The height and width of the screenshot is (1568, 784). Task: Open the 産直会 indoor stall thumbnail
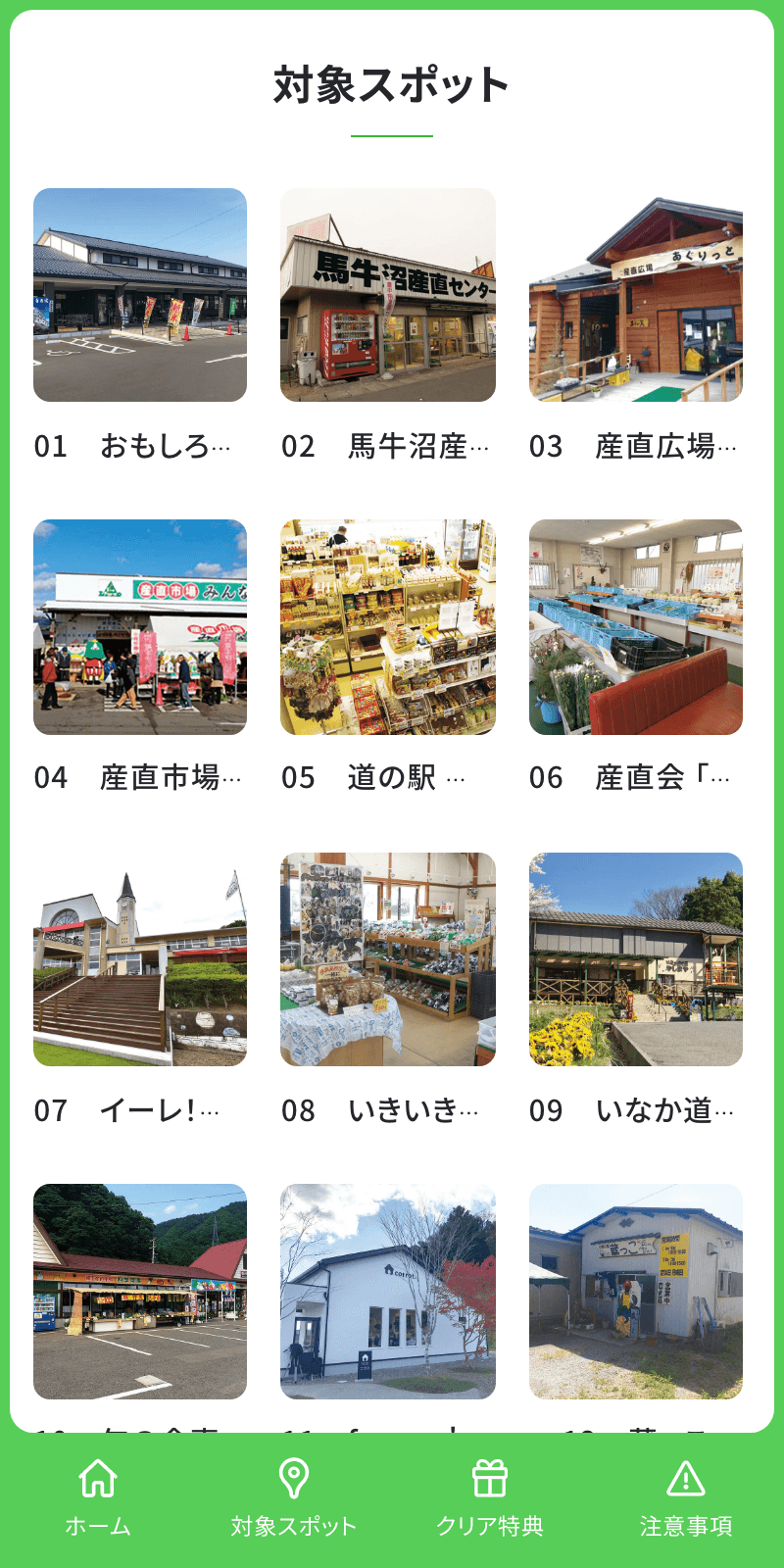click(639, 627)
